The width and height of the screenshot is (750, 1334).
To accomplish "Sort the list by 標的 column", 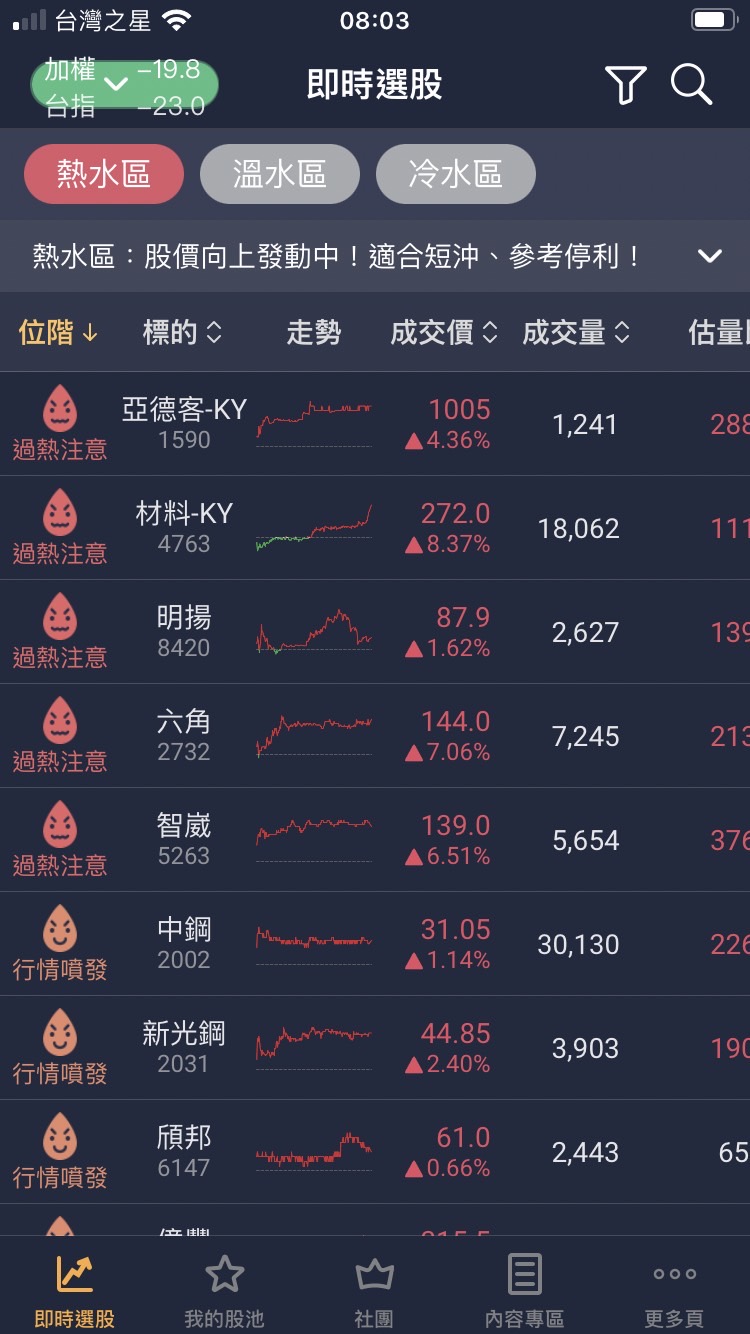I will click(182, 332).
